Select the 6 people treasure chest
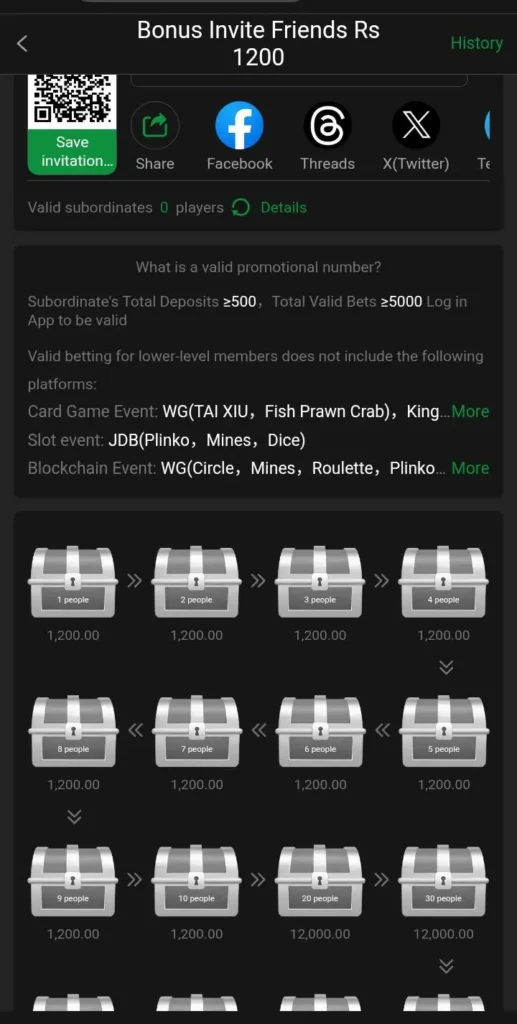Viewport: 517px width, 1024px height. (320, 731)
